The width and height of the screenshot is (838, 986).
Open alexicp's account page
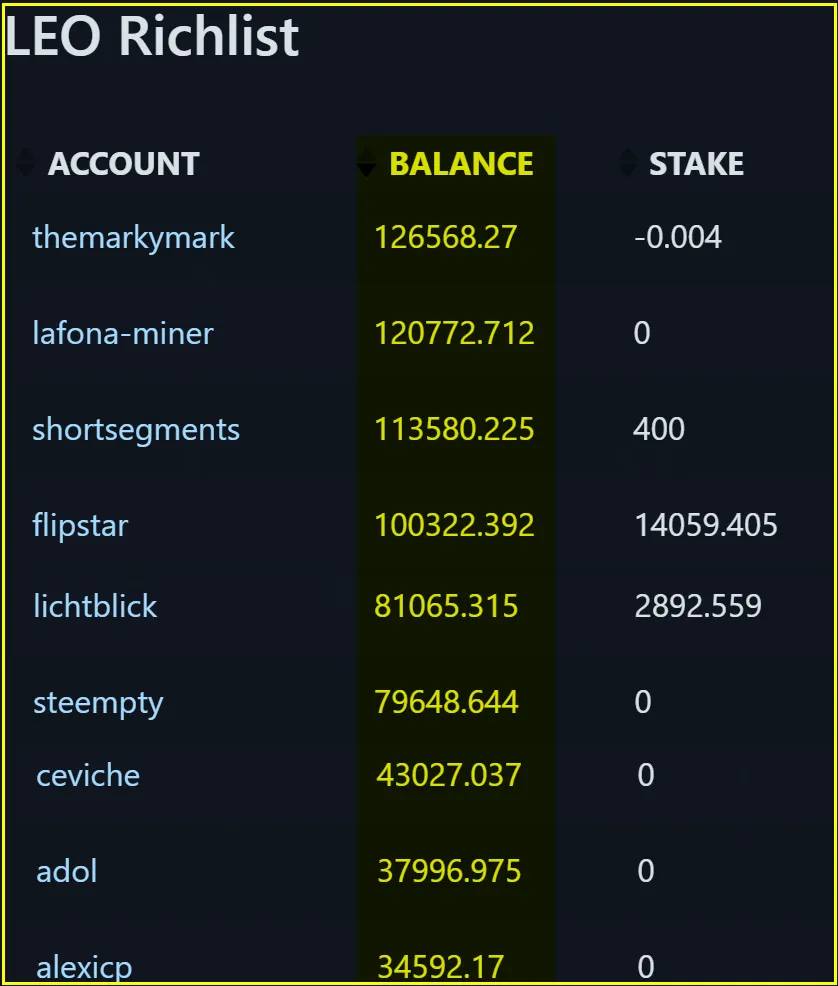coord(84,967)
